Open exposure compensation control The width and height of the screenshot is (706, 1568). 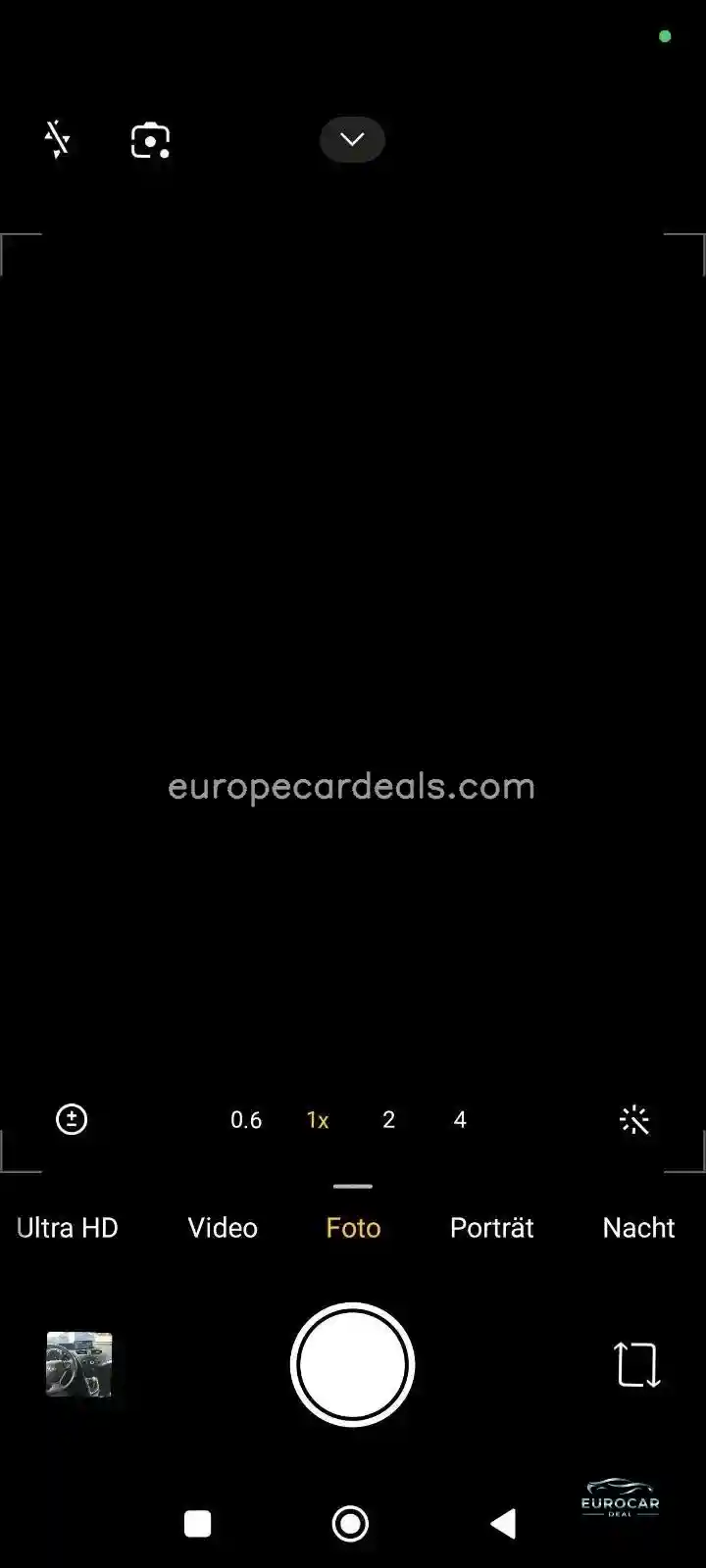[x=72, y=1119]
